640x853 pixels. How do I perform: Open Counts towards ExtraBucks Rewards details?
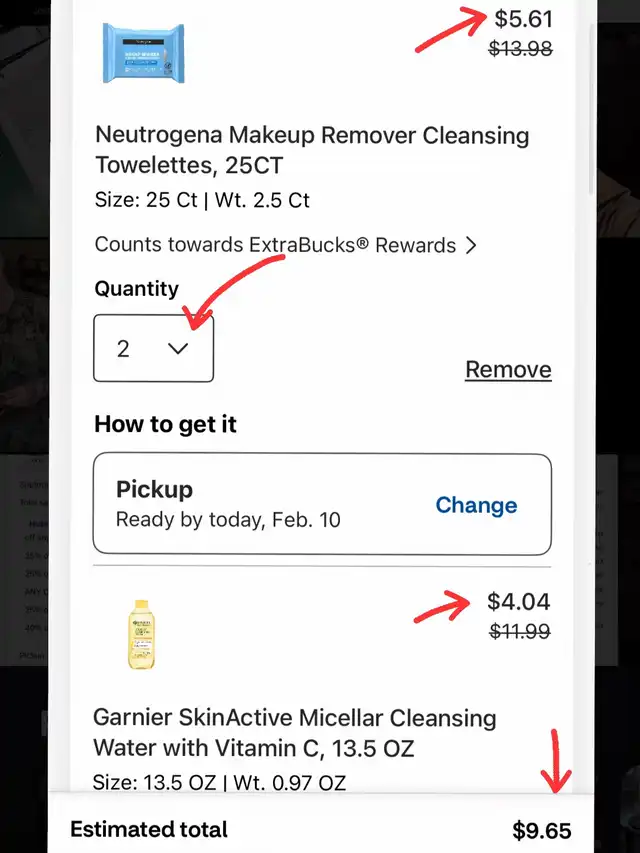pyautogui.click(x=285, y=245)
